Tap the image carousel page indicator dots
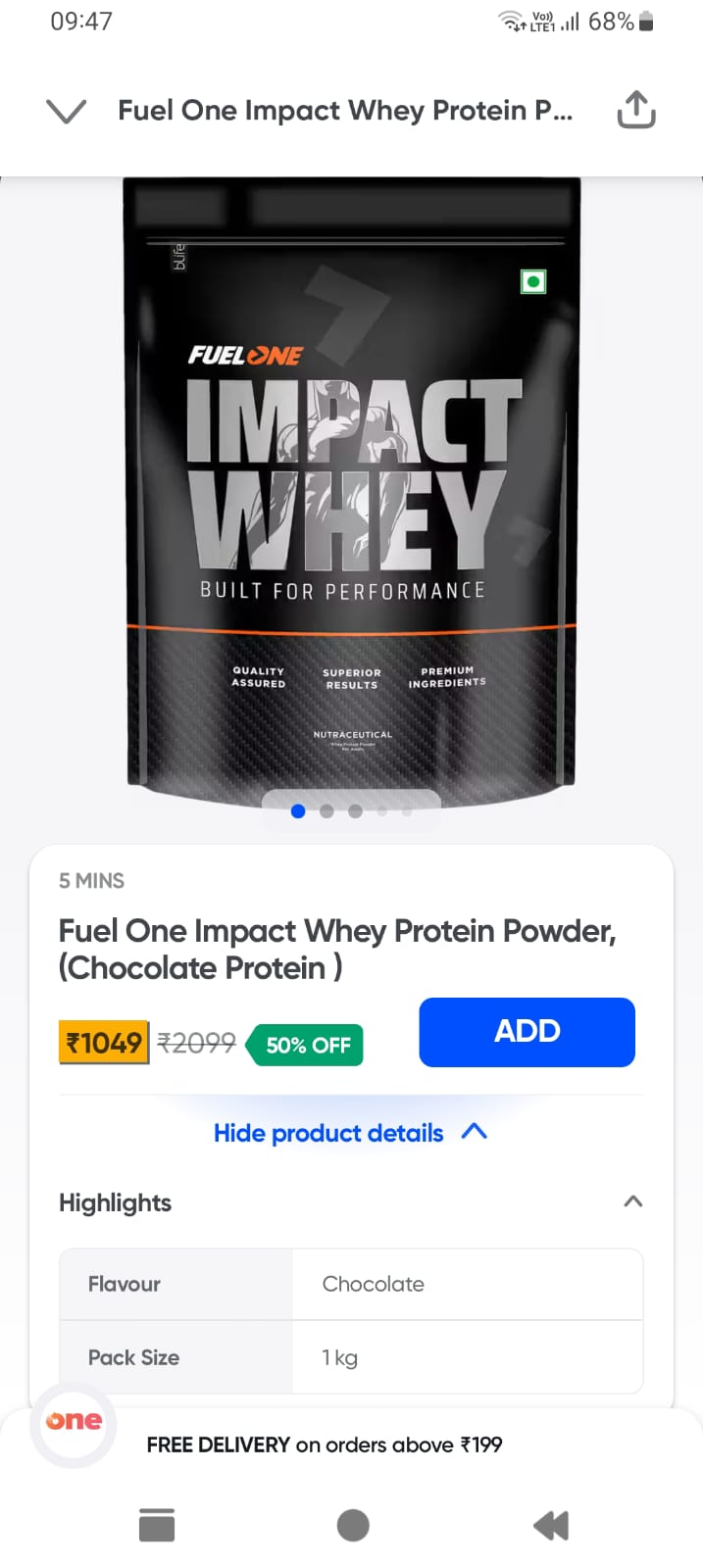The width and height of the screenshot is (703, 1568). coord(351,811)
